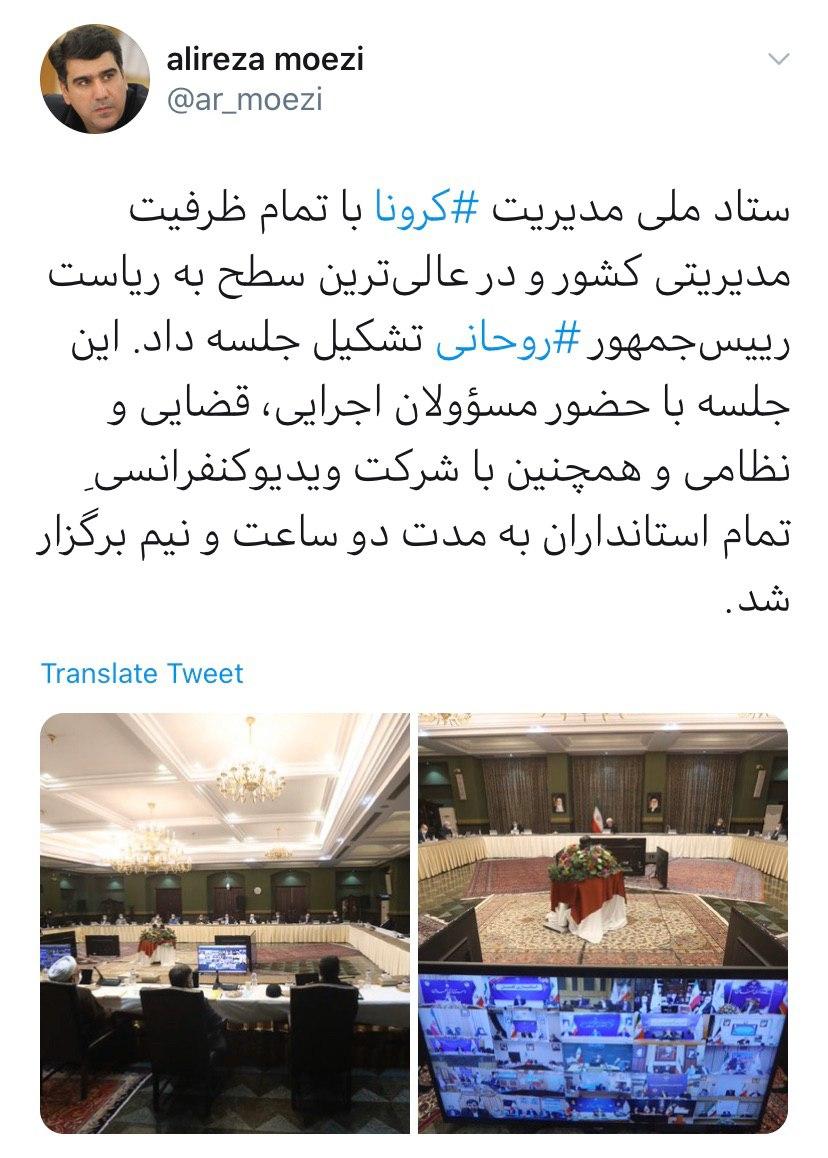Open the right video conference photo
The image size is (828, 1158).
pos(603,923)
